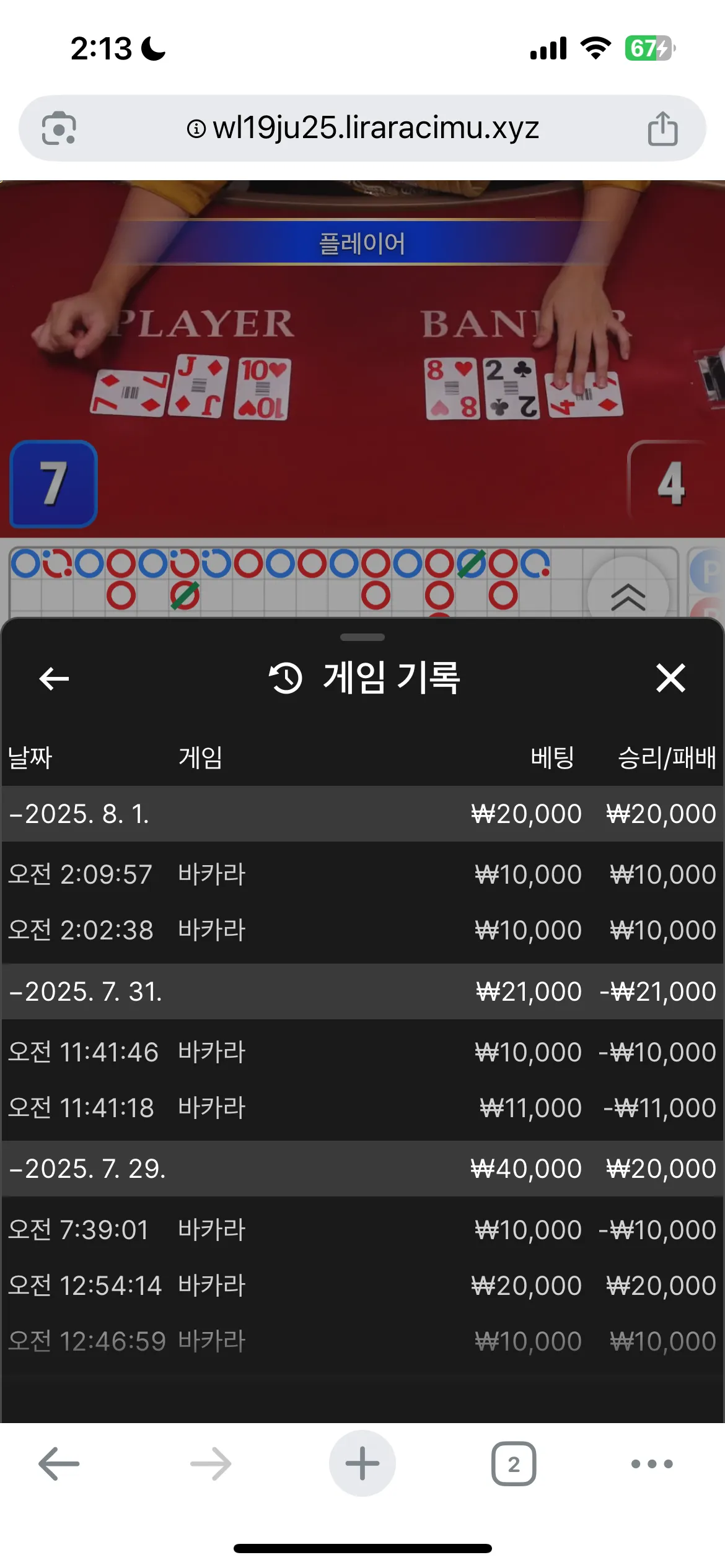725x1568 pixels.
Task: Open the 오전 11:41:18 바카라 record
Action: (362, 1108)
